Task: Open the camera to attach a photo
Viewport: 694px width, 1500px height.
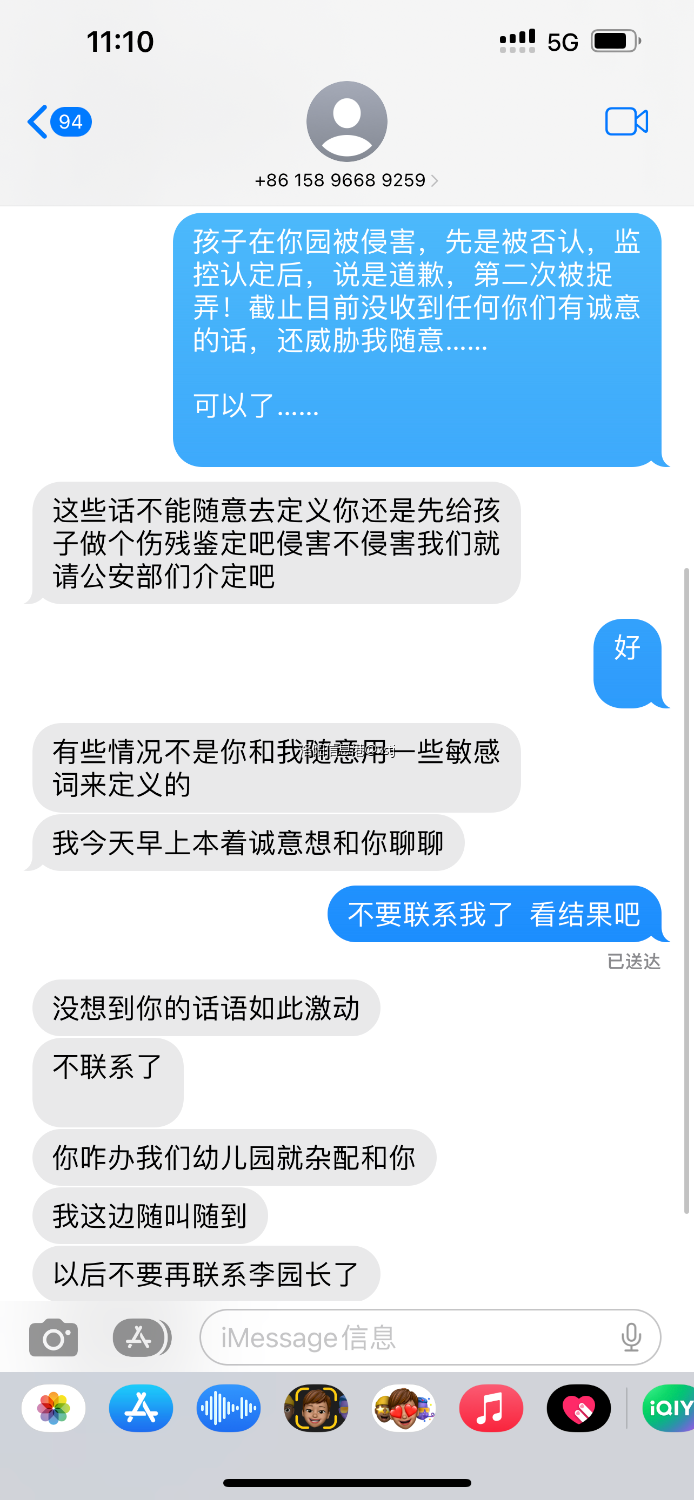Action: pyautogui.click(x=53, y=1337)
